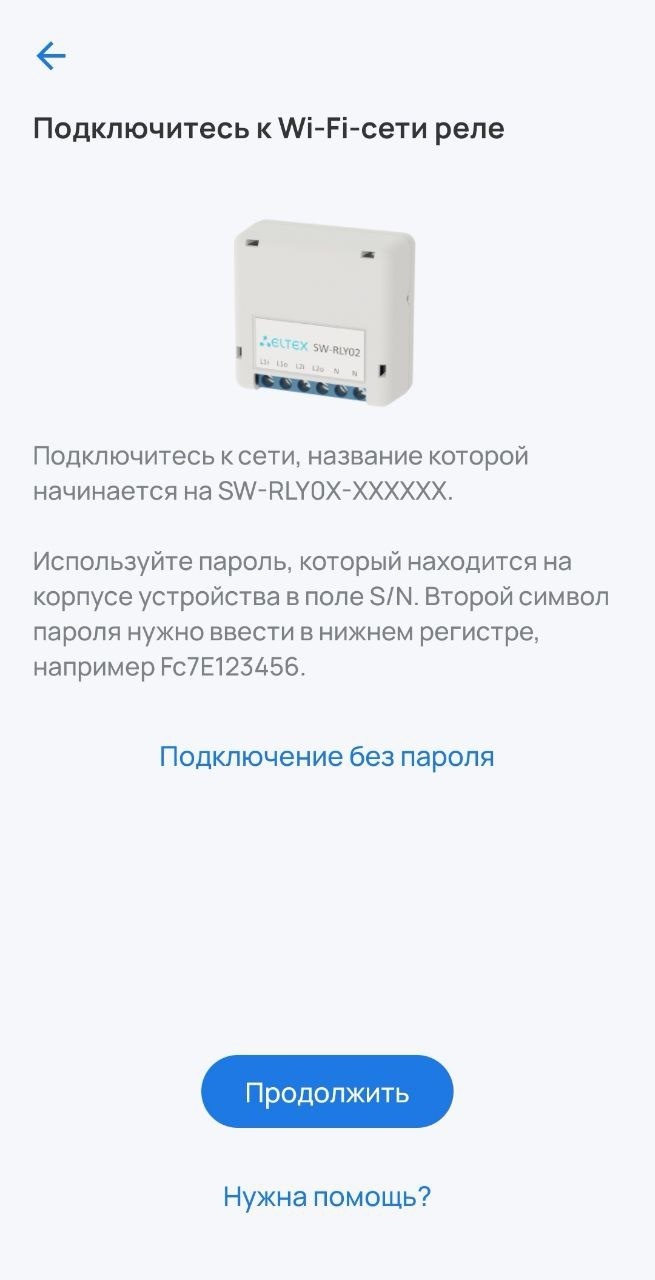
Task: Open the 'Нужна помощь?' help link
Action: [327, 1196]
